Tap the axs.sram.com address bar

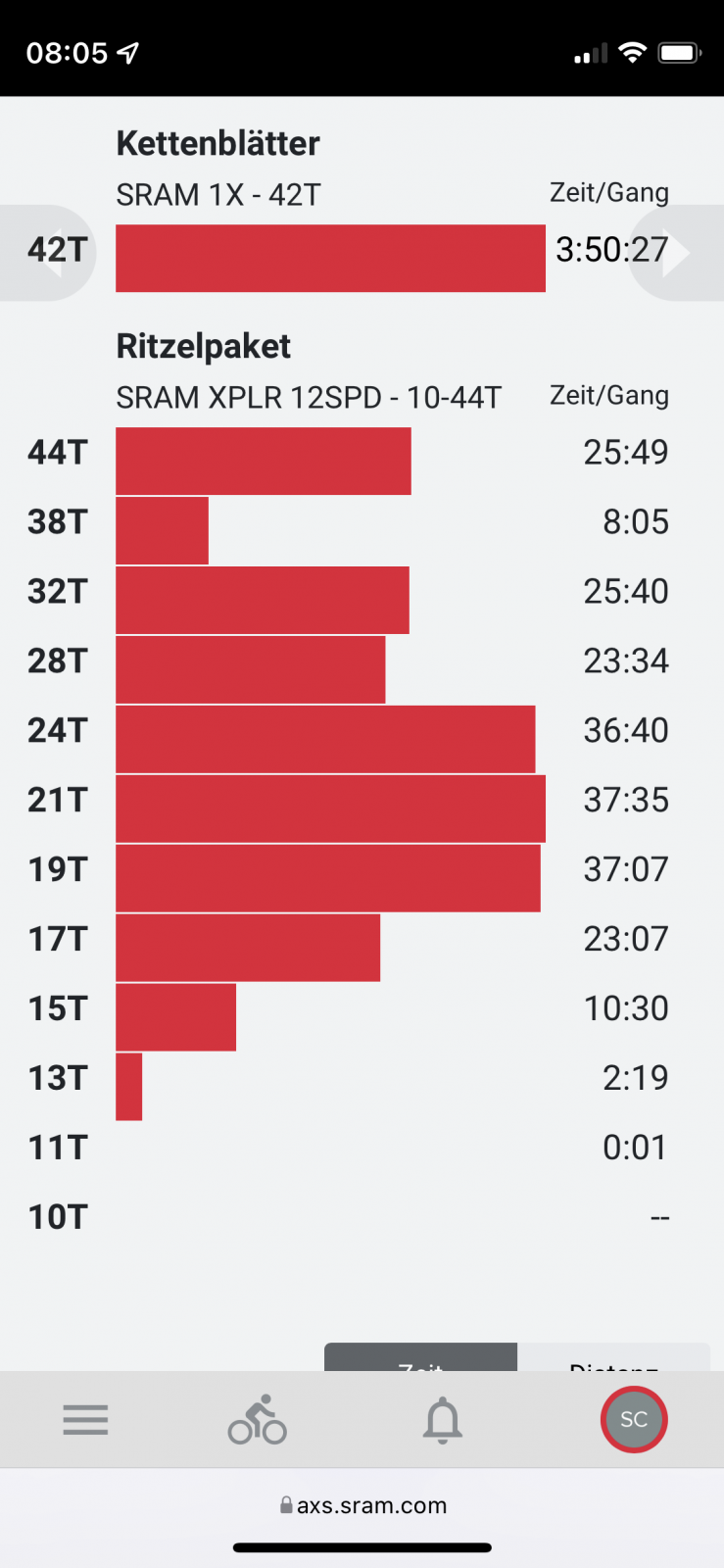362,1505
